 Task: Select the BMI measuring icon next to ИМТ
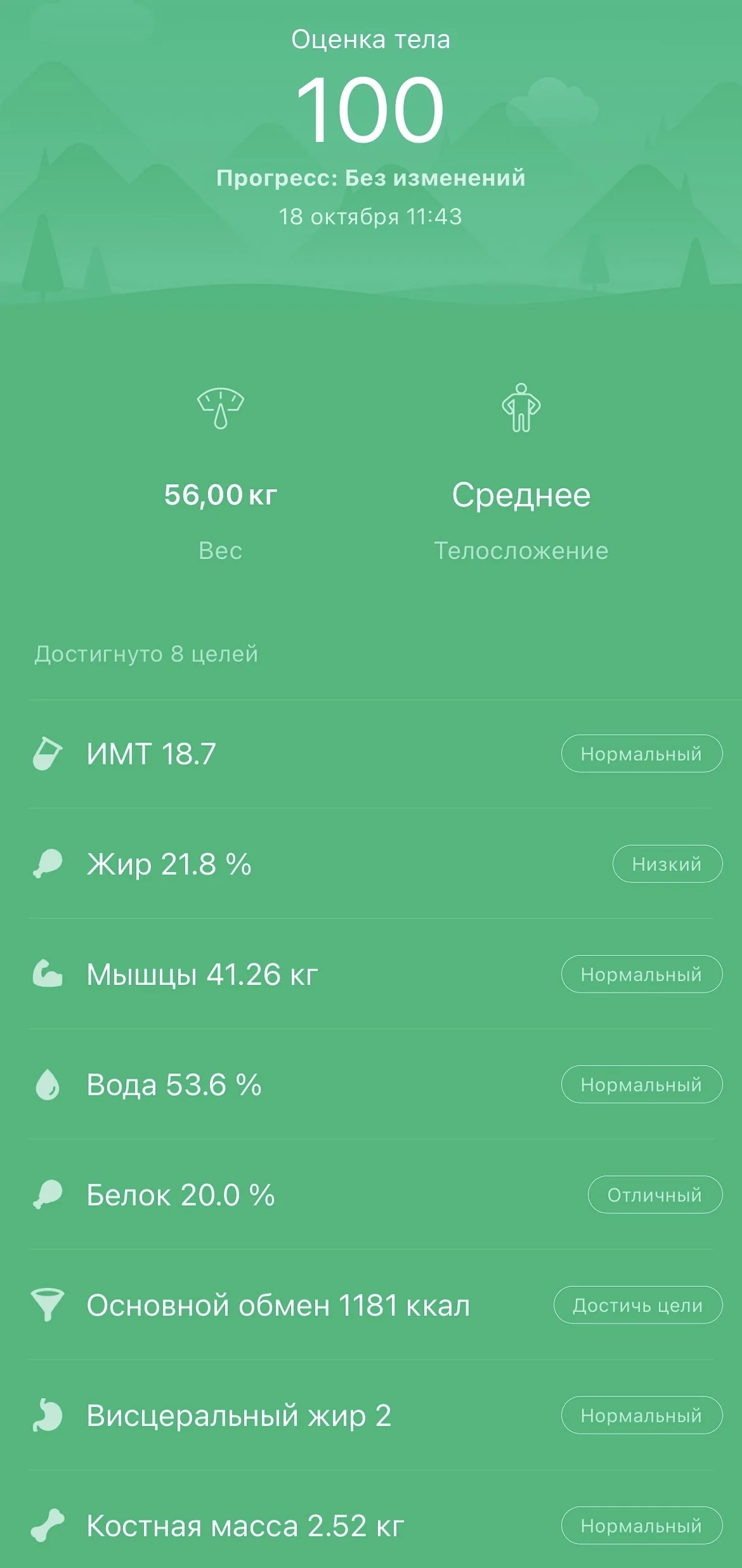click(48, 754)
